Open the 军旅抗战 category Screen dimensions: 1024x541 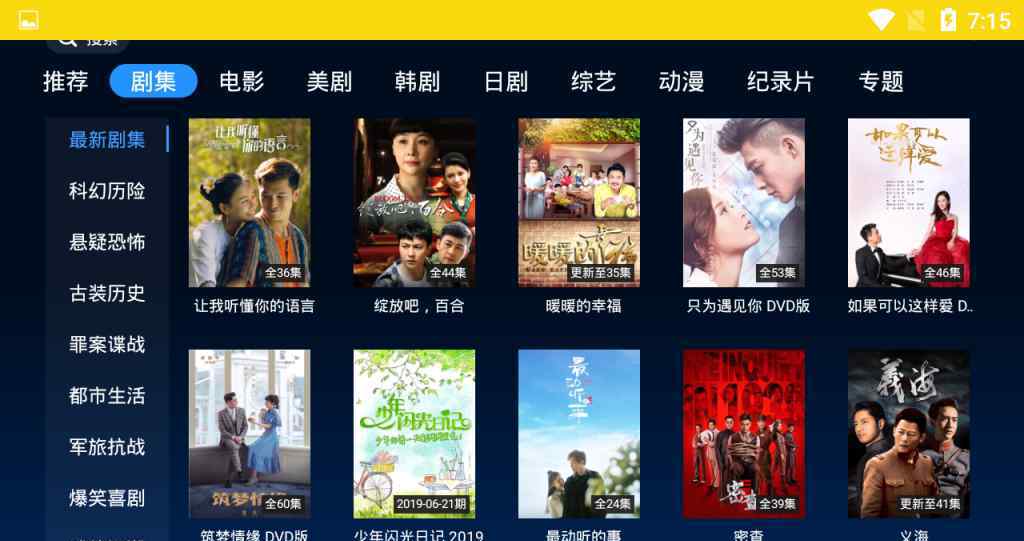pos(107,446)
